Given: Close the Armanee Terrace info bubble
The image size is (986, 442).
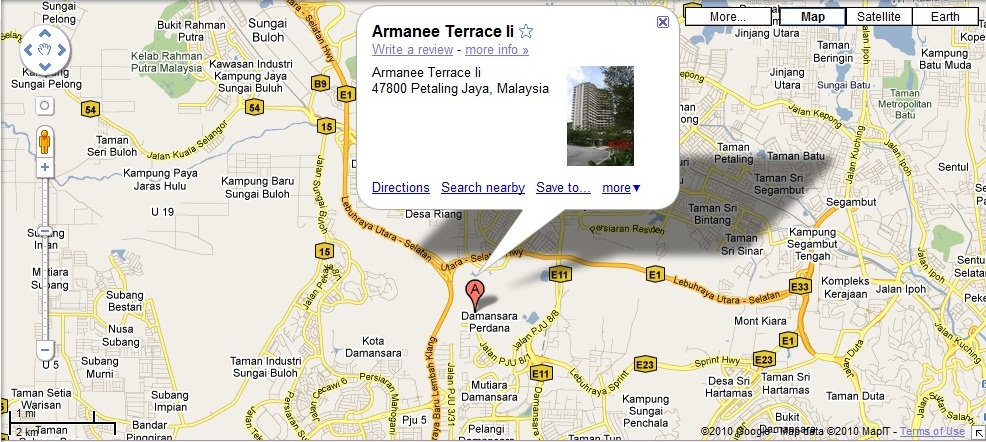Looking at the screenshot, I should click(x=663, y=22).
